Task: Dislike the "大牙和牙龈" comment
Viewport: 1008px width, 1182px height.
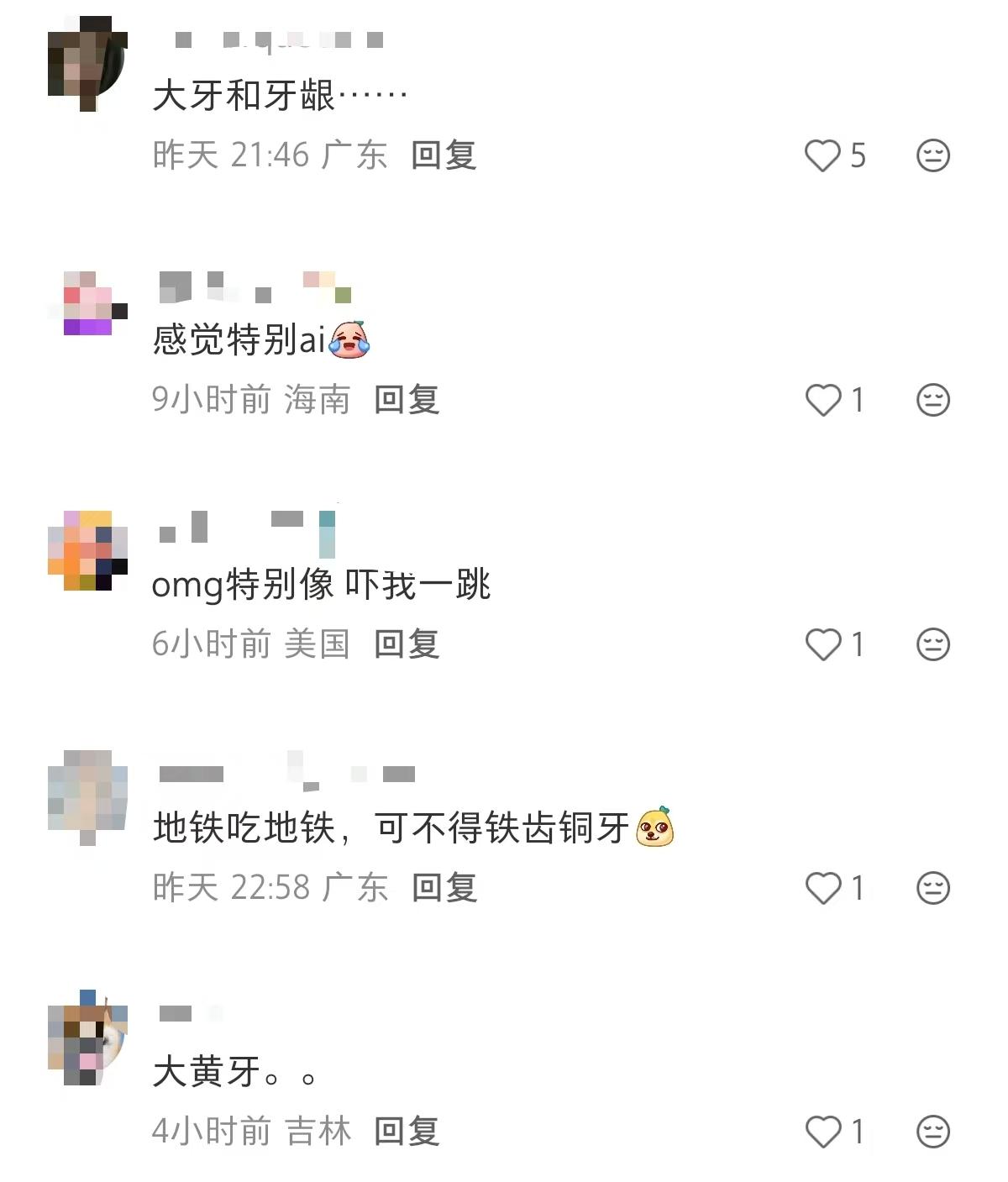Action: 932,156
